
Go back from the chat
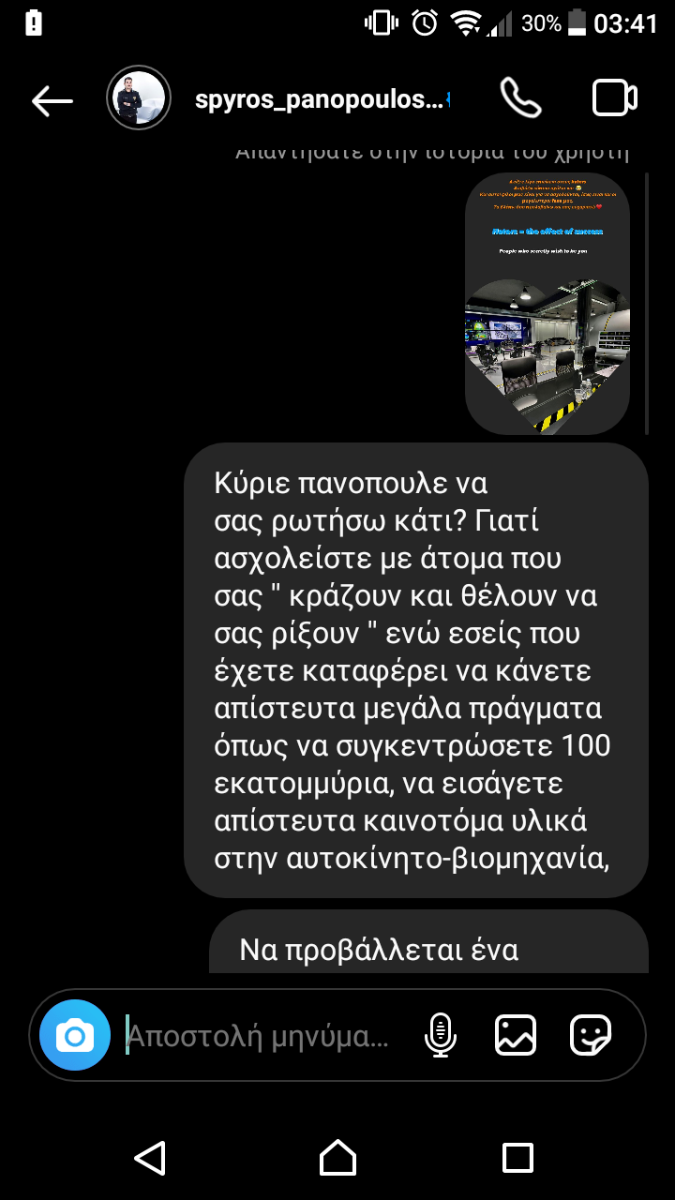tap(52, 100)
